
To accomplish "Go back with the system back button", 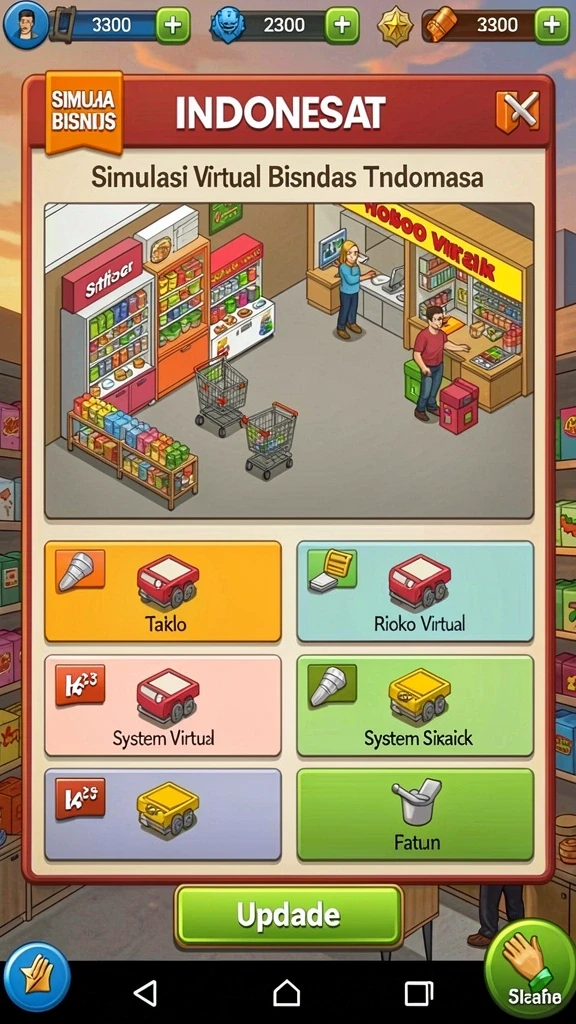I will (x=145, y=993).
